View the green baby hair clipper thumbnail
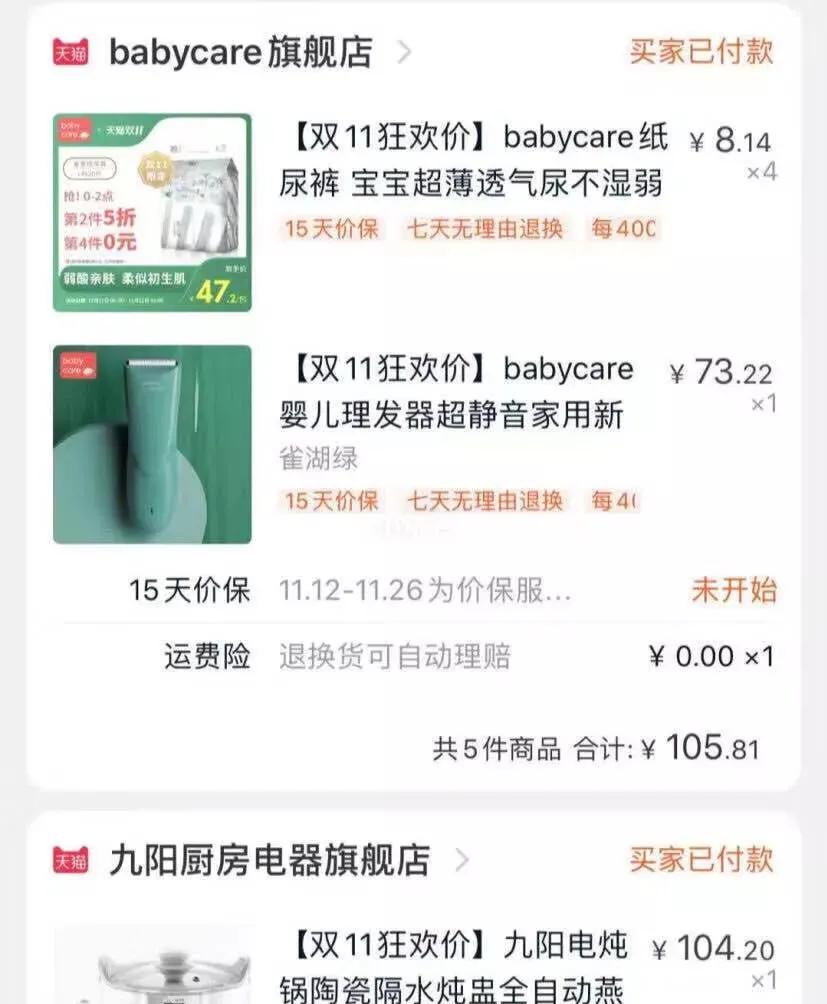This screenshot has width=827, height=1004. (x=150, y=440)
